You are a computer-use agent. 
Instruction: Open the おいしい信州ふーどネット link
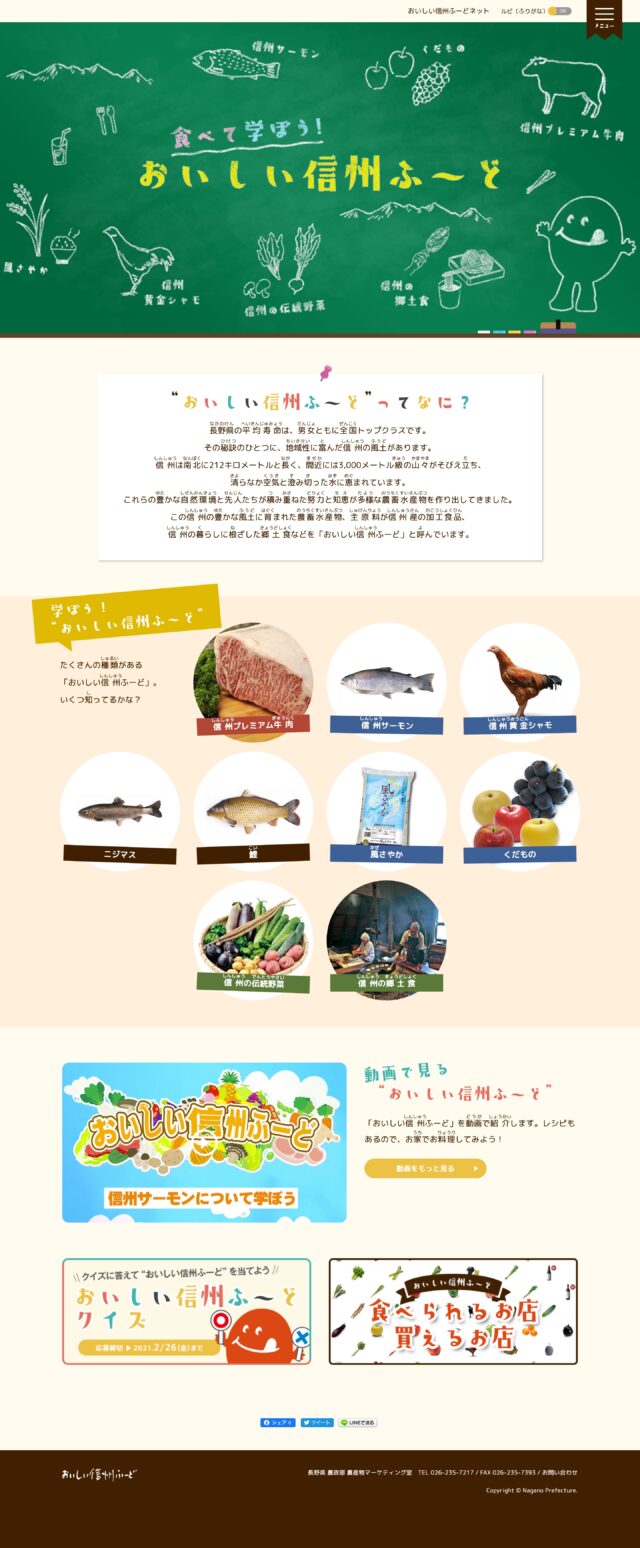pos(448,11)
